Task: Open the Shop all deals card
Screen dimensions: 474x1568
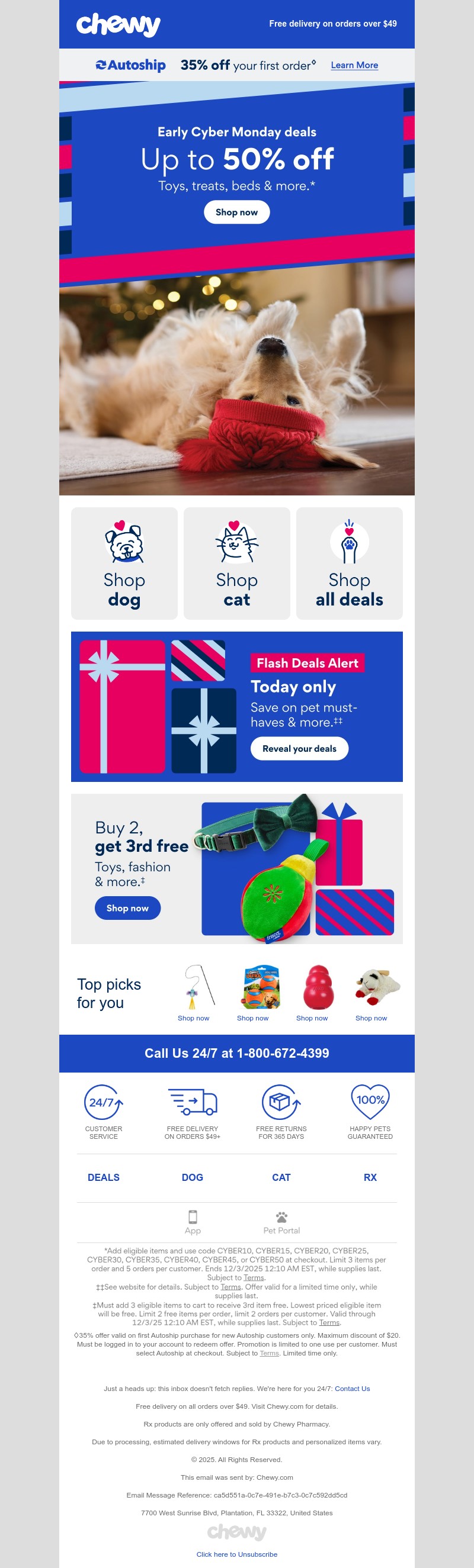Action: click(x=349, y=563)
